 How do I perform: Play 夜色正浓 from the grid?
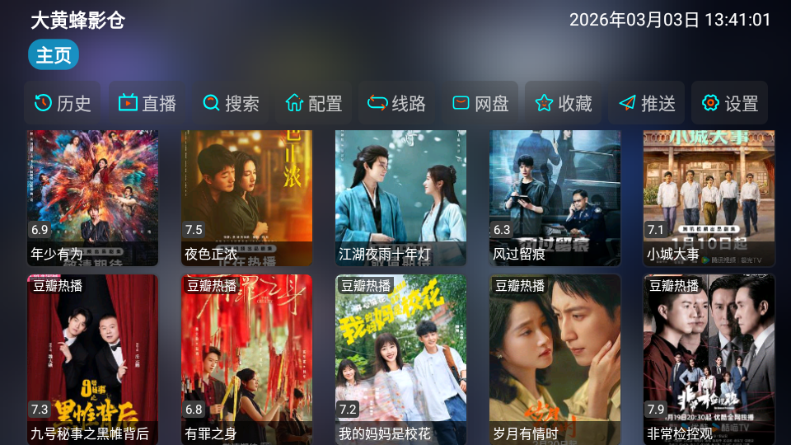(x=246, y=197)
